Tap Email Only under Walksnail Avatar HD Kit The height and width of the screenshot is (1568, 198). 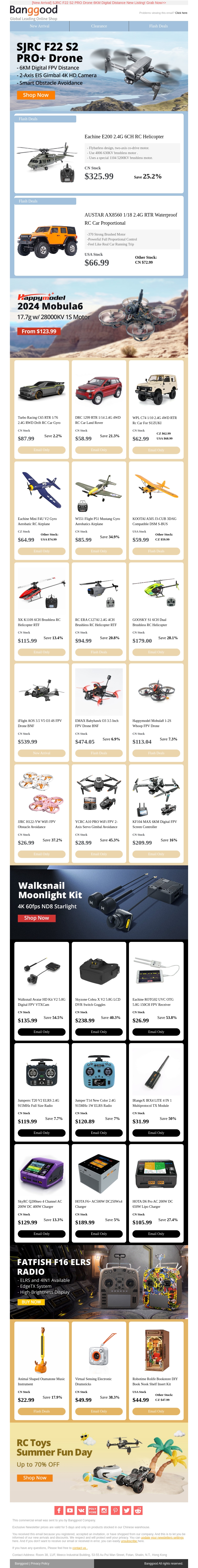tap(42, 1032)
